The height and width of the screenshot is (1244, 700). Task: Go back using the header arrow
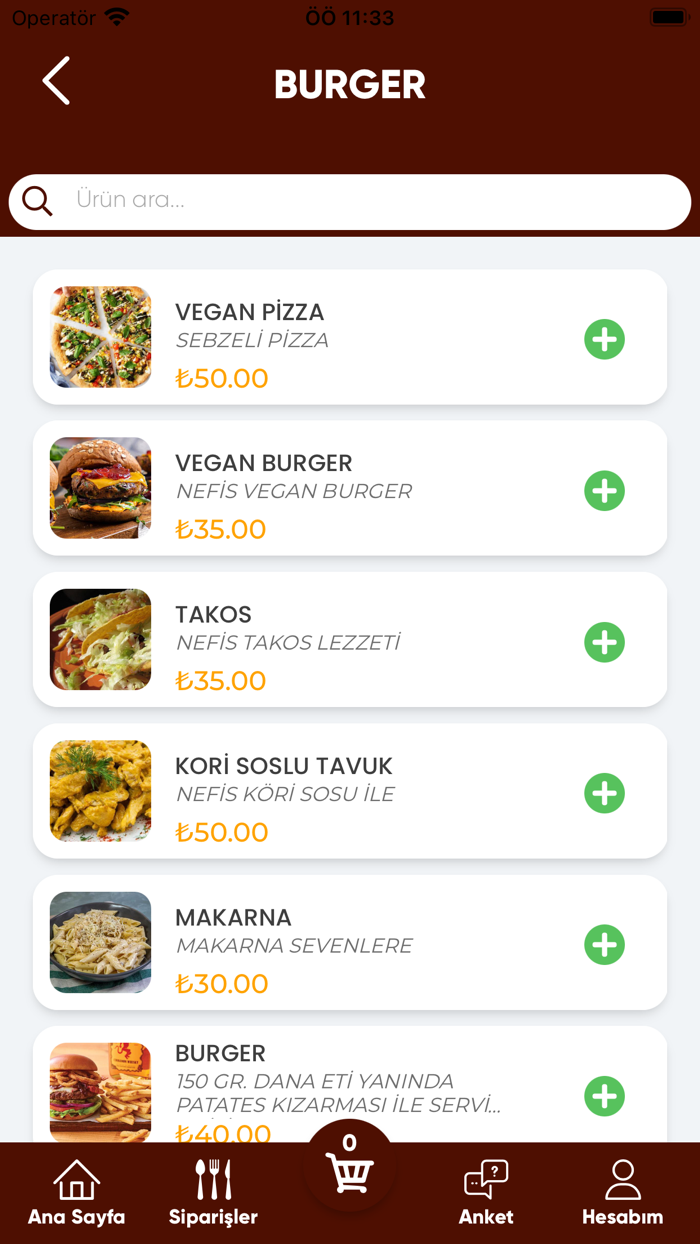coord(56,81)
